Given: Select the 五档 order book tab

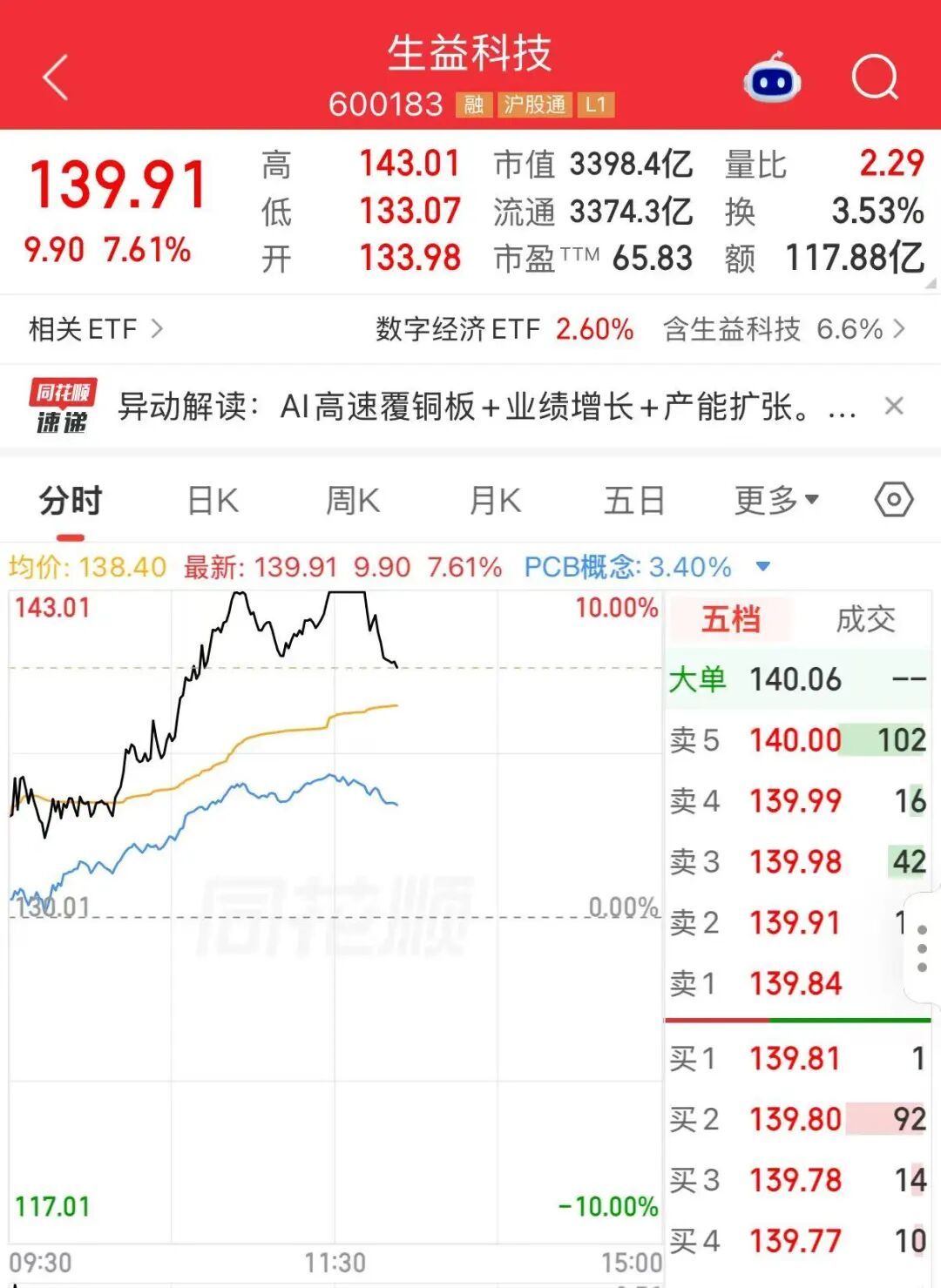Looking at the screenshot, I should 730,619.
